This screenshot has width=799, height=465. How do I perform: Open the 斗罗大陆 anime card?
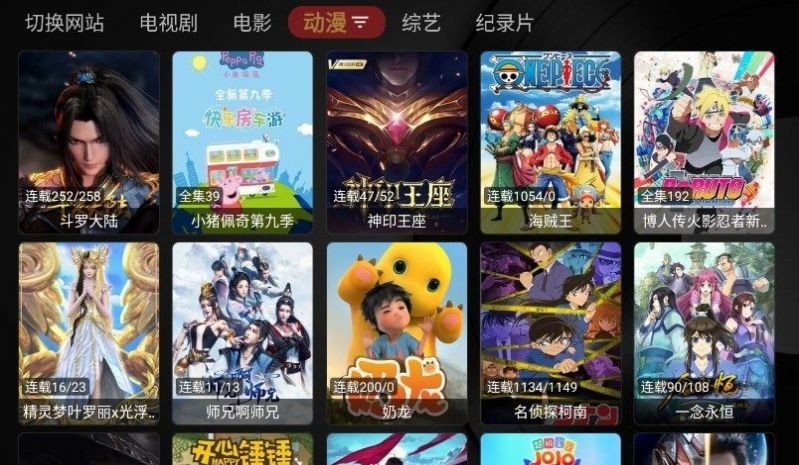tap(89, 140)
